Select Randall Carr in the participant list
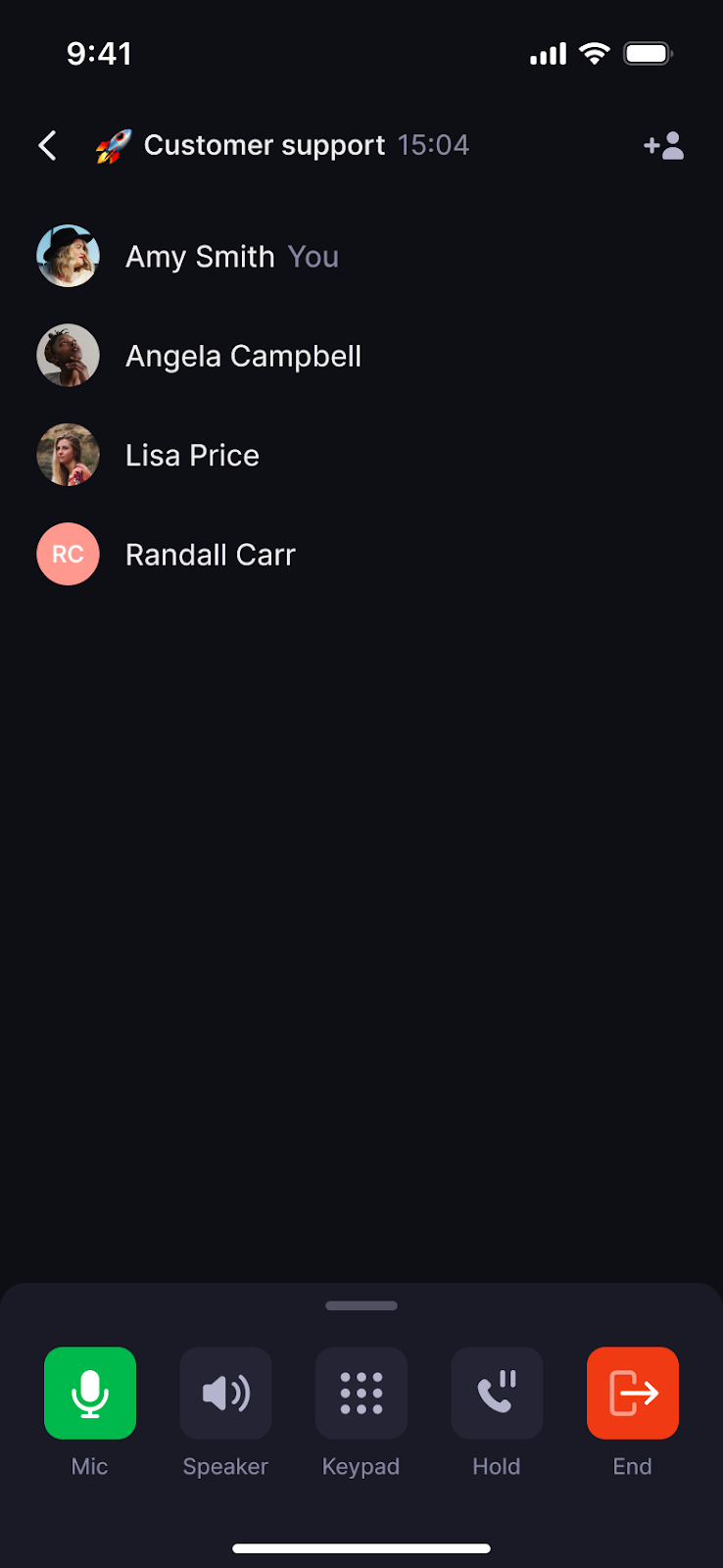 [210, 555]
